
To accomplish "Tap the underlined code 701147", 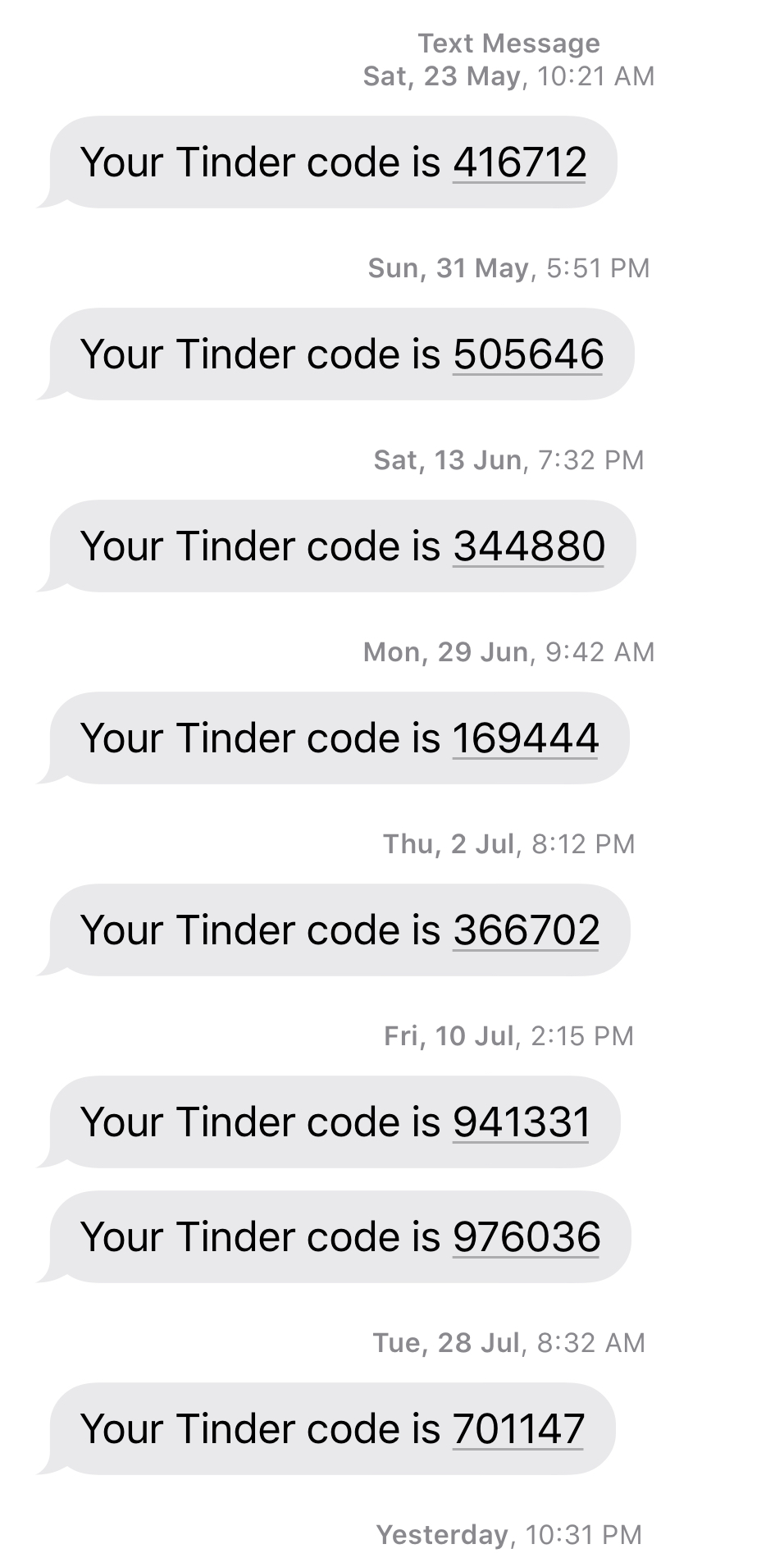I will click(x=518, y=1428).
